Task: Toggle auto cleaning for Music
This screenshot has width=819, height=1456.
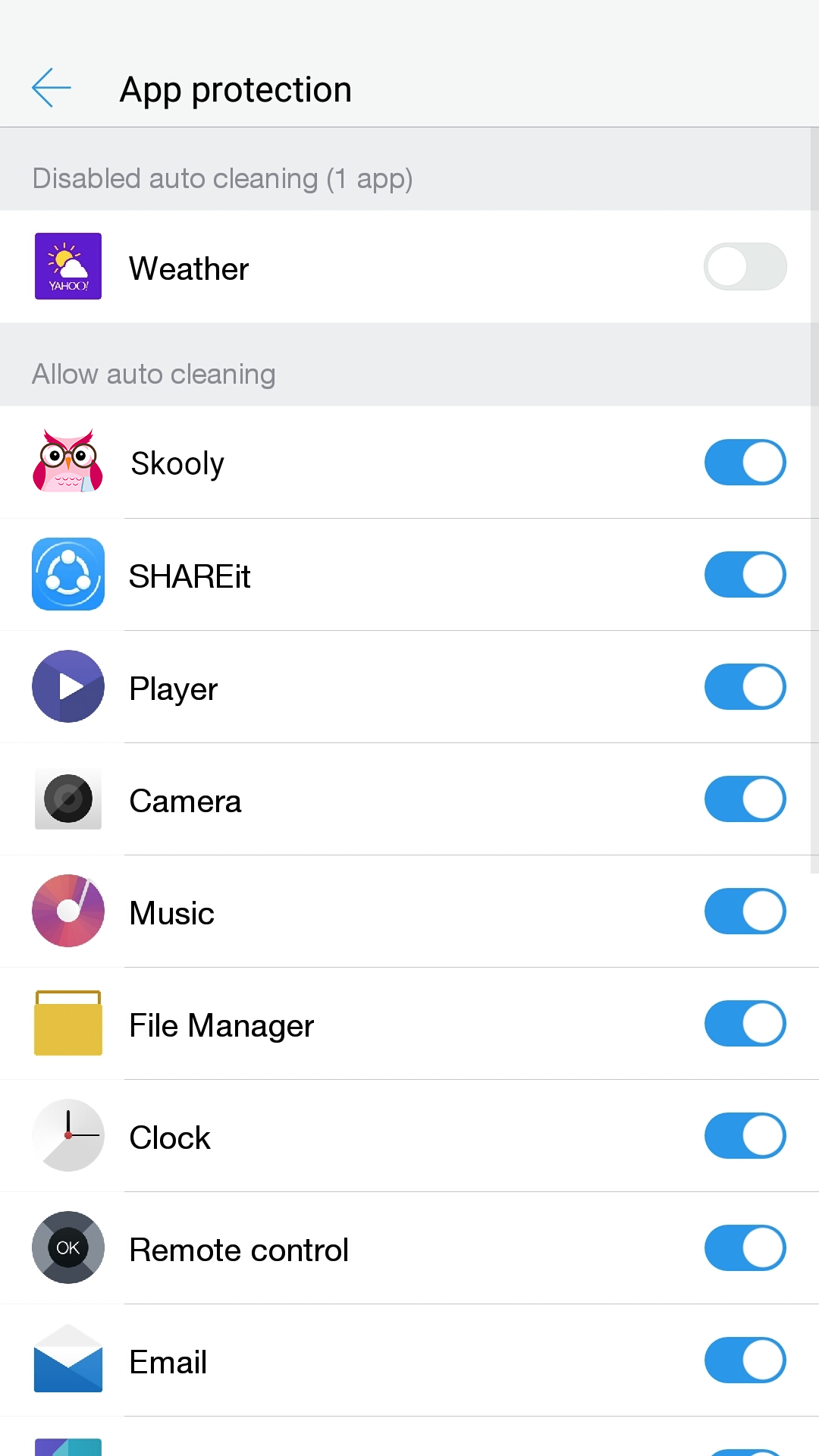Action: pyautogui.click(x=745, y=911)
